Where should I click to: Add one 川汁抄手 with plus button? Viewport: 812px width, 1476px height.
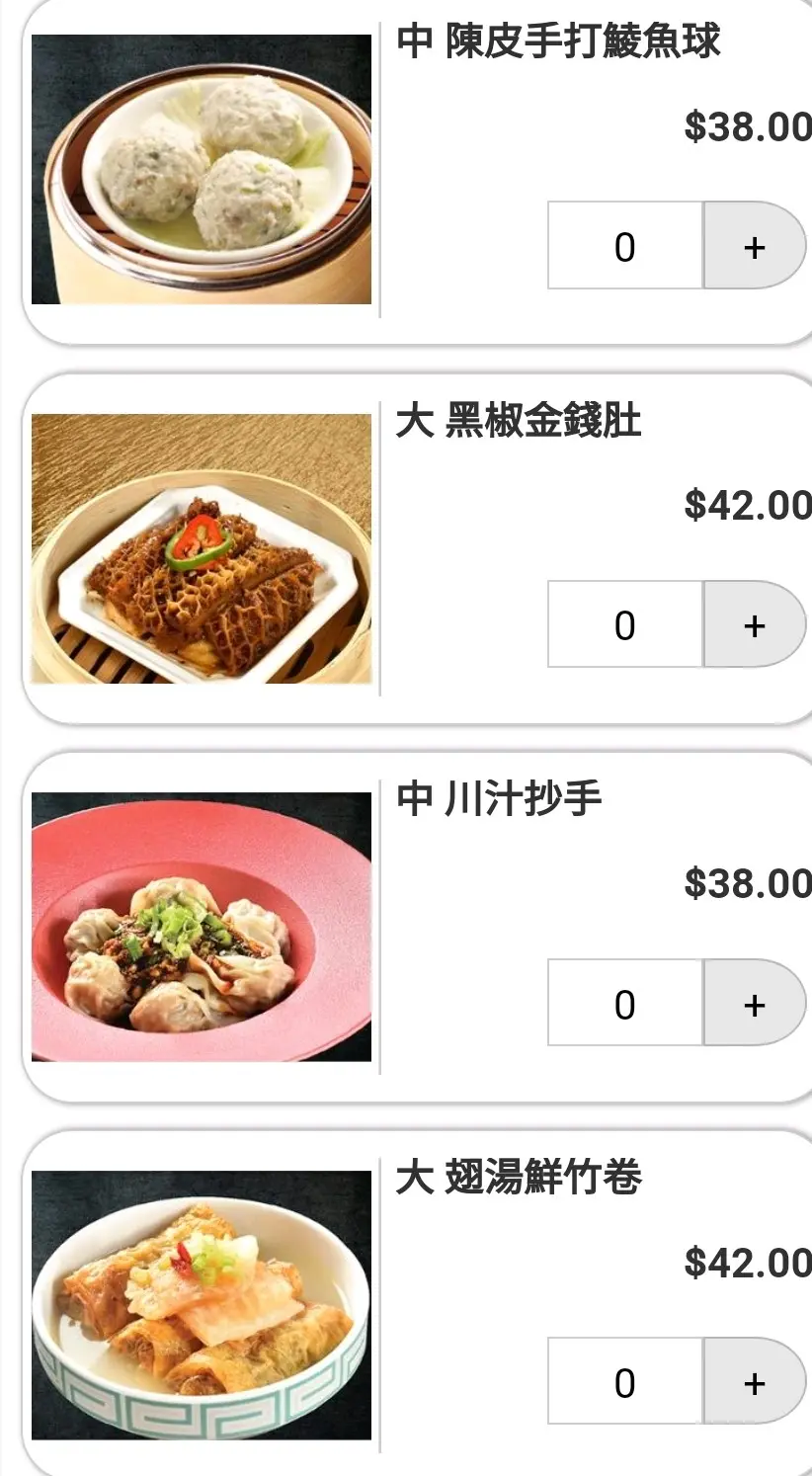(754, 1004)
